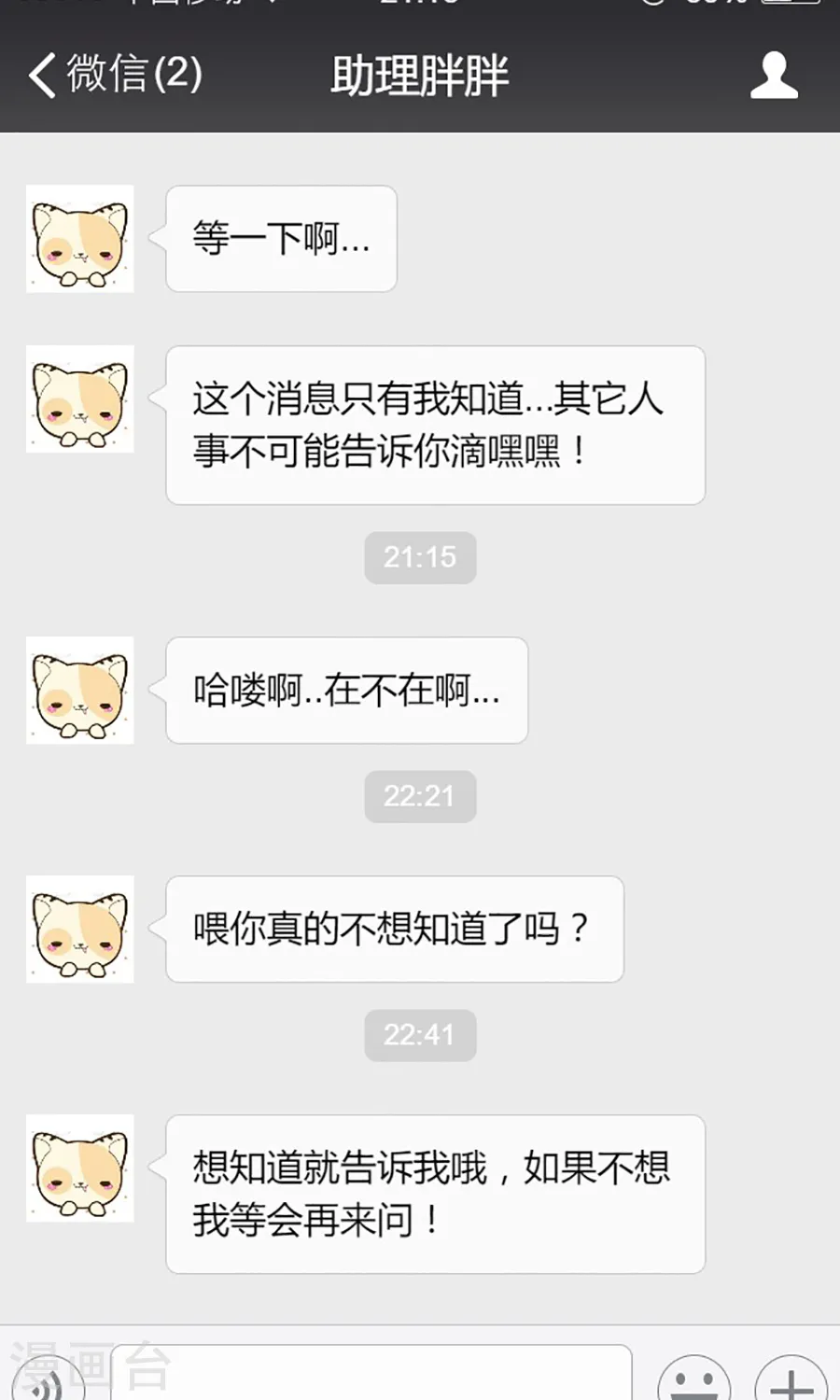Screen dimensions: 840x1400
Task: Tap the cat avatar beside 哈喽啊 message
Action: click(80, 691)
